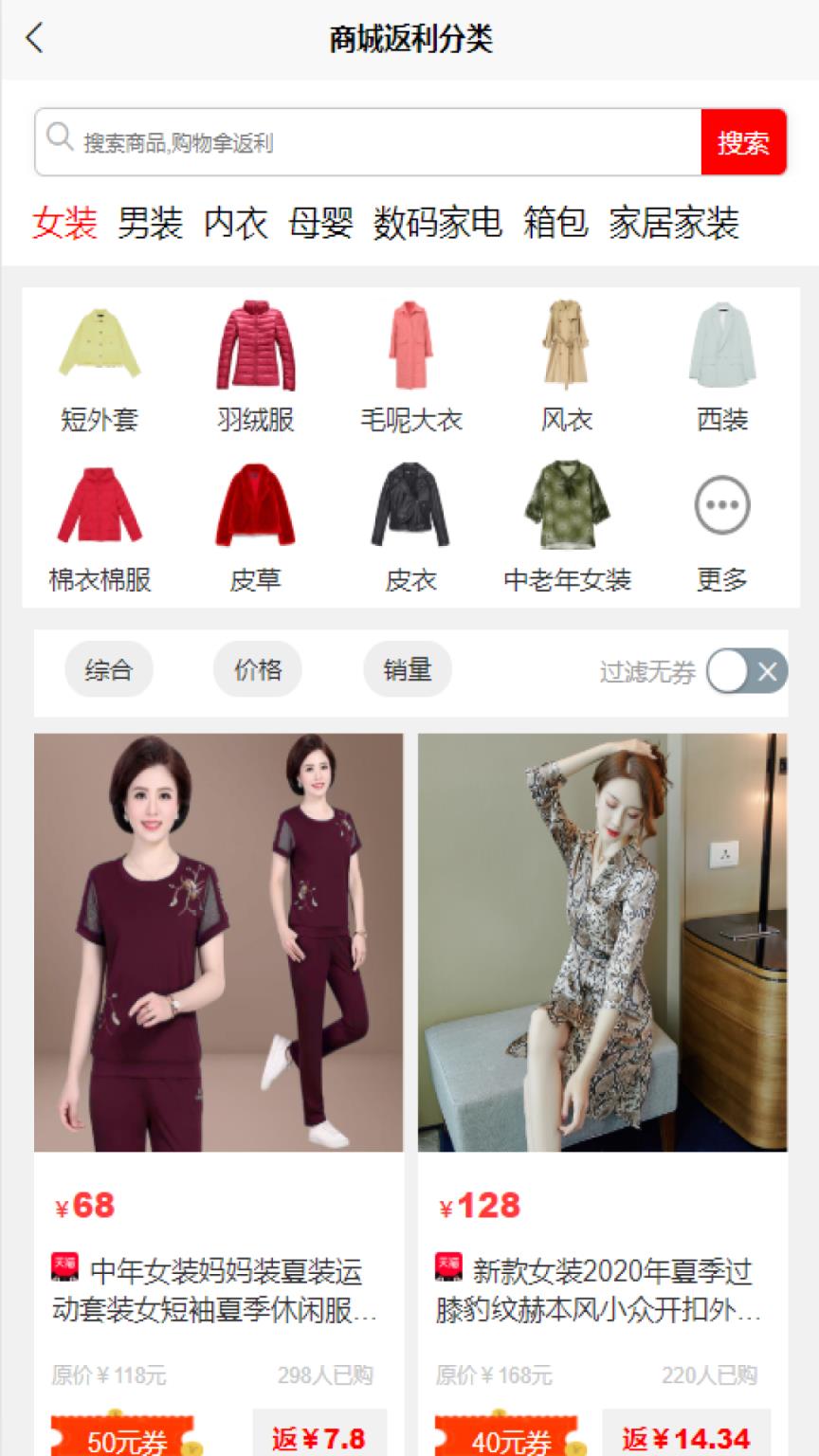Open the 中老年女装 category icon
Image resolution: width=819 pixels, height=1456 pixels.
coord(566,505)
